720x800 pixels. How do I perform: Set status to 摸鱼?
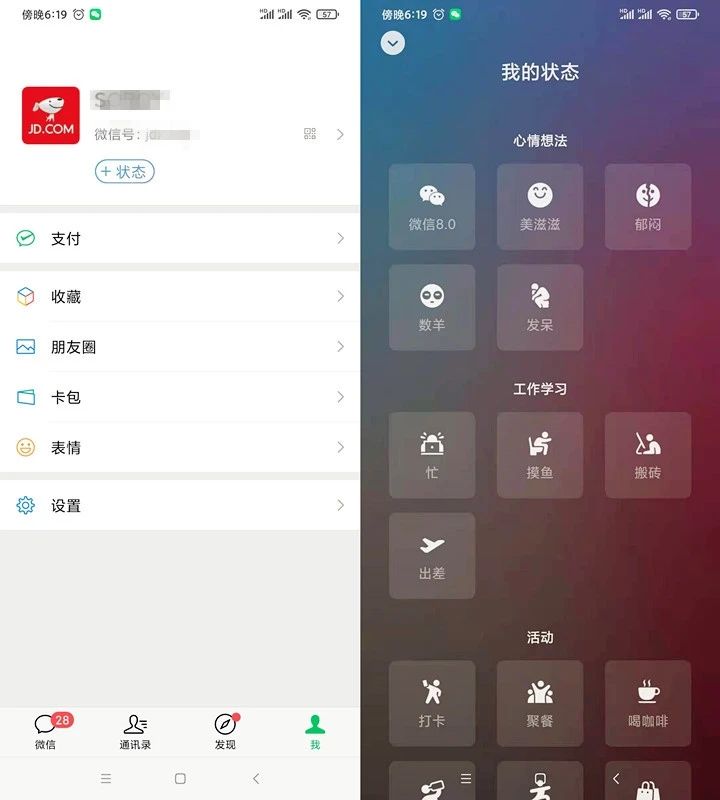click(540, 455)
